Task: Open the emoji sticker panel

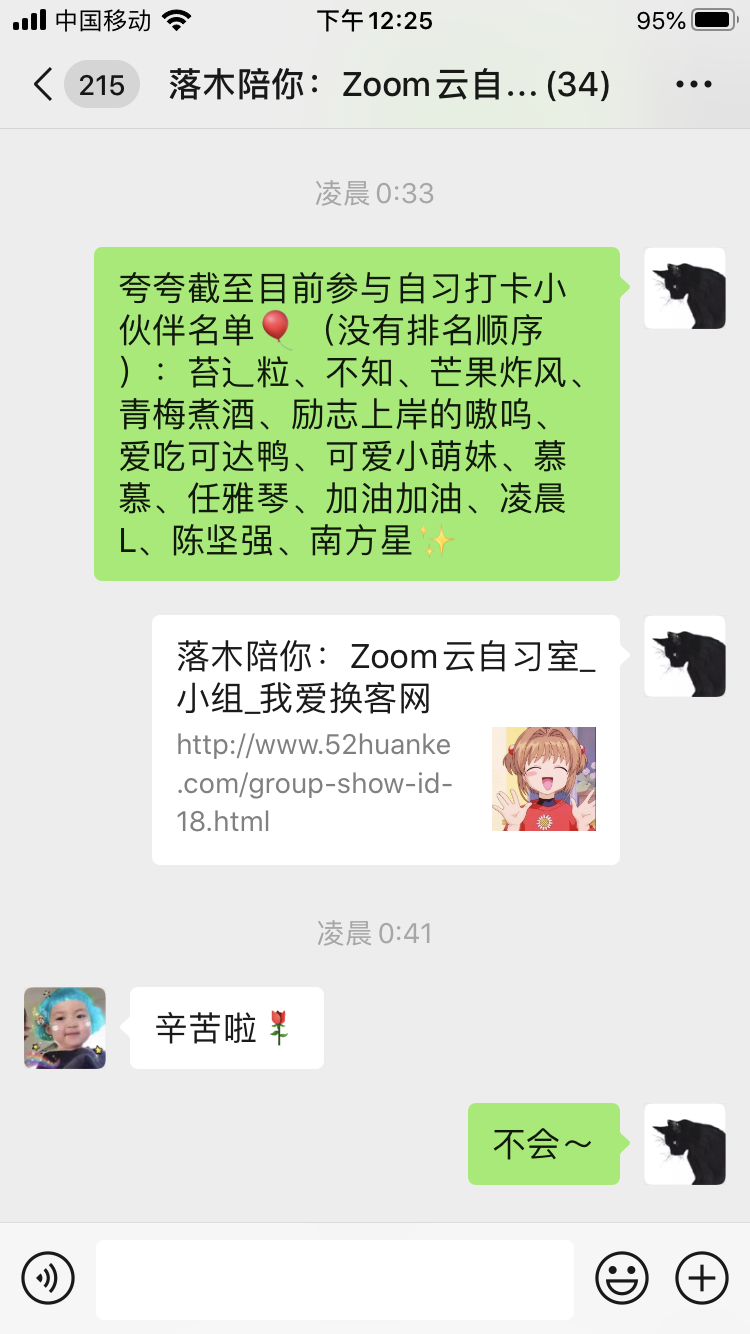Action: 621,1278
